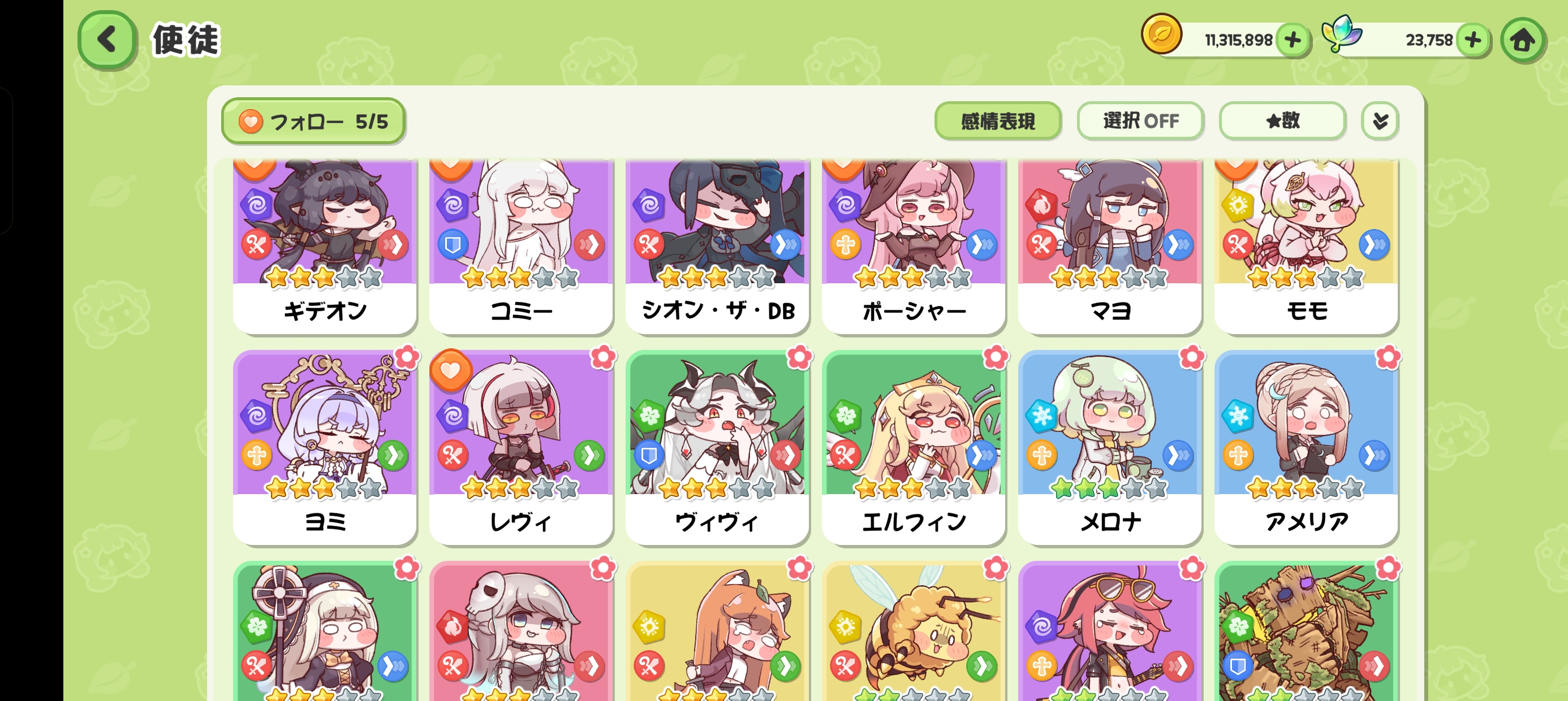Screen dimensions: 1568x701
Task: Add more crystals with the plus button
Action: pyautogui.click(x=1472, y=41)
